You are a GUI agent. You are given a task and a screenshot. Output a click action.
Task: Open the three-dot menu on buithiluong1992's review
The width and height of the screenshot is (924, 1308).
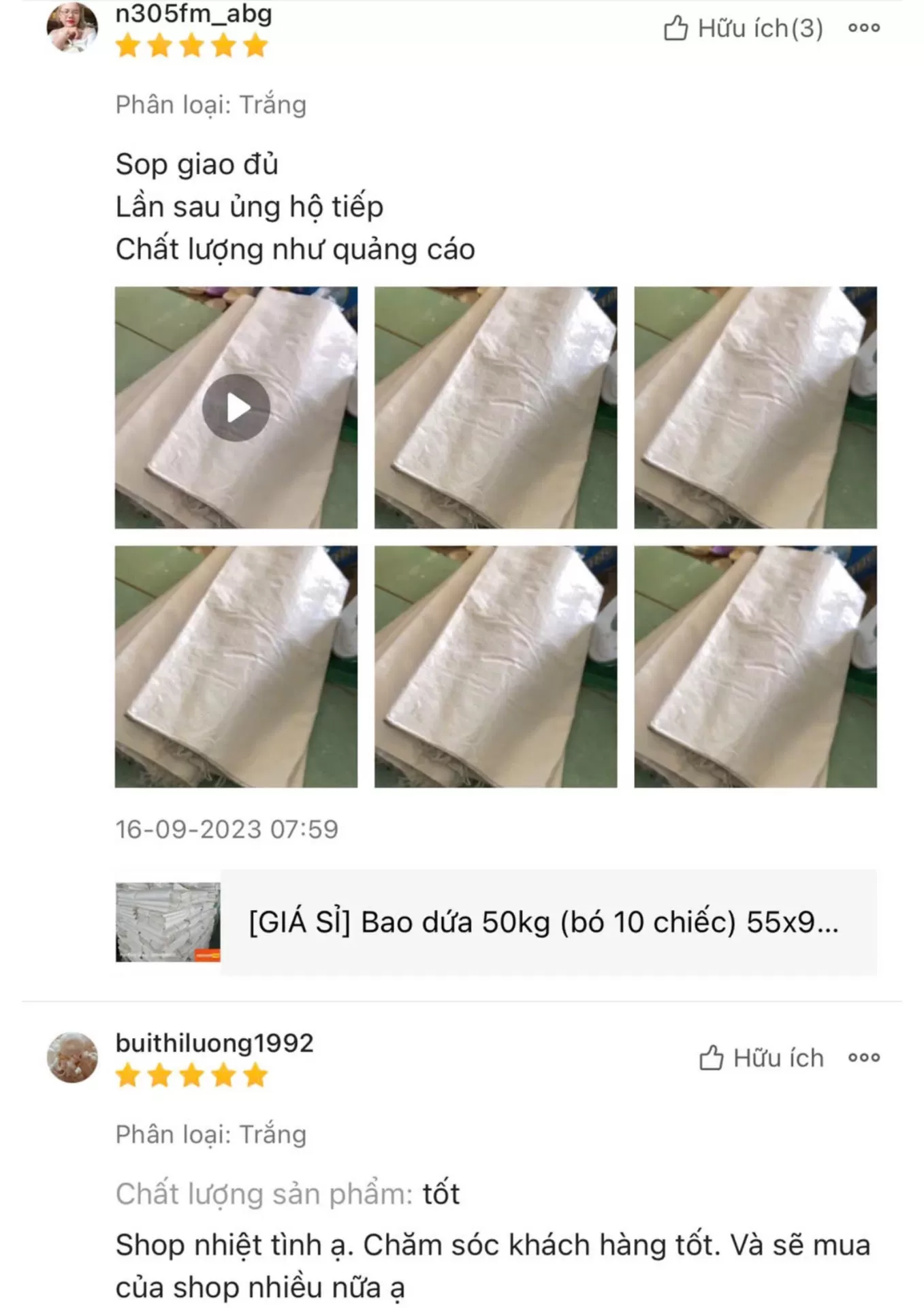coord(865,1057)
